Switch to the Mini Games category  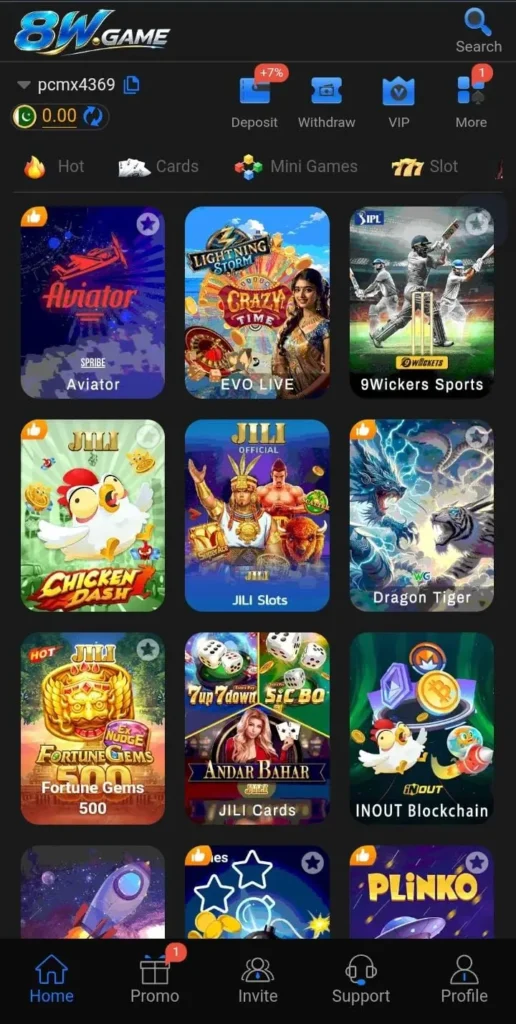296,167
